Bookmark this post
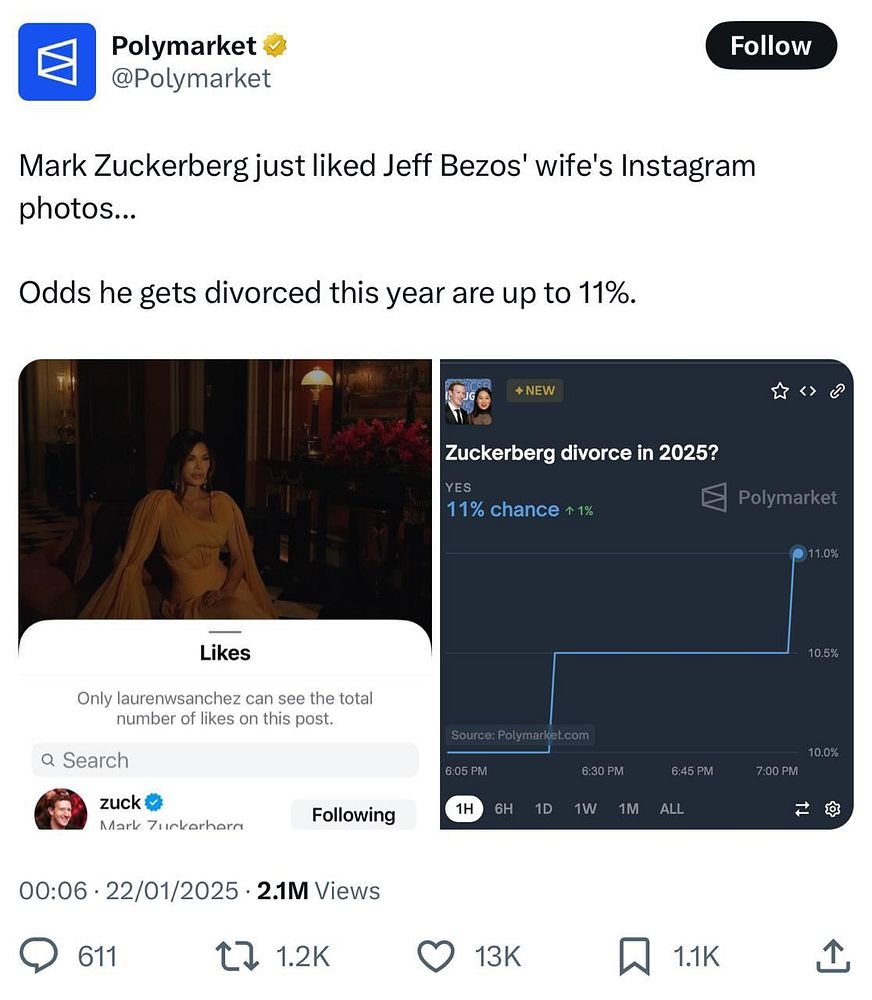 coord(635,957)
